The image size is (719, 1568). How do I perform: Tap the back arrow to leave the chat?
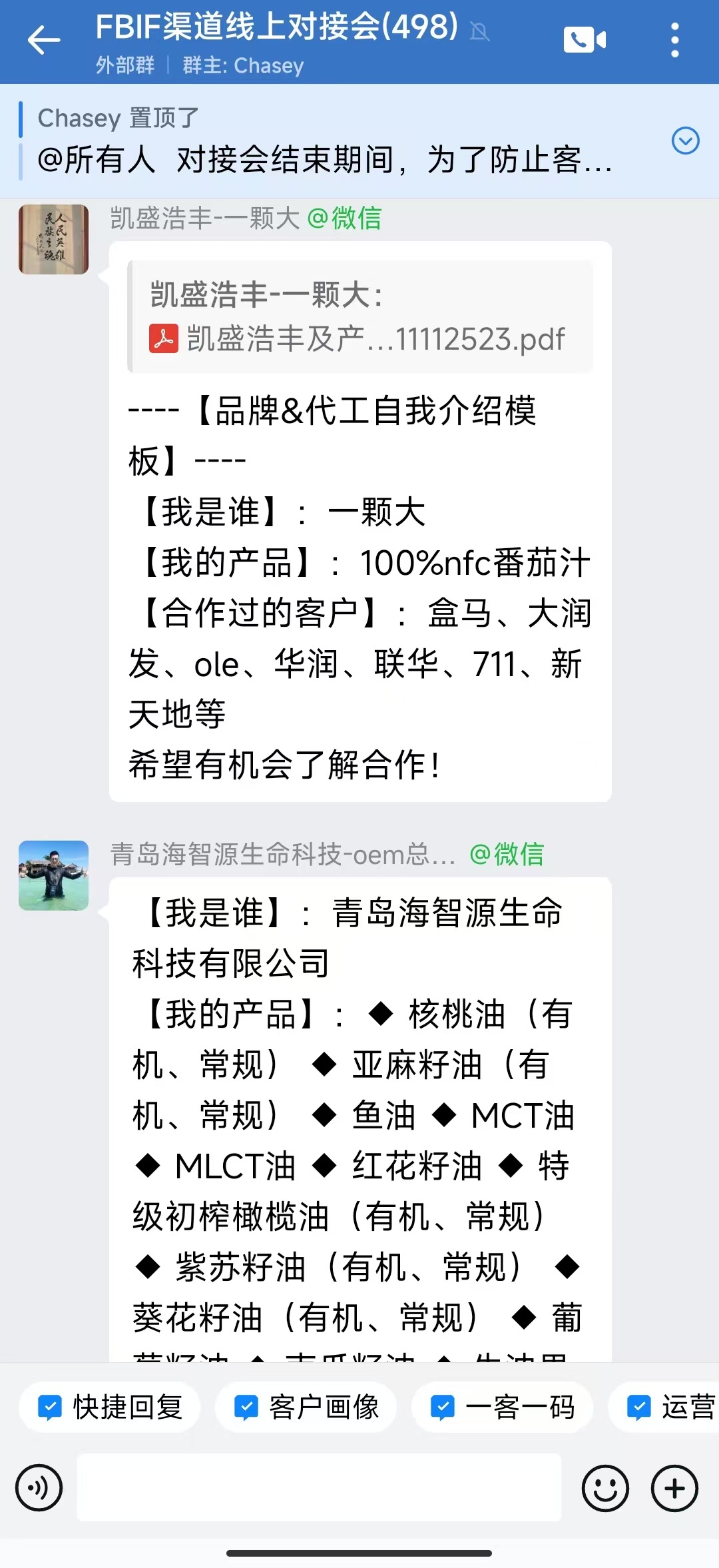[44, 40]
